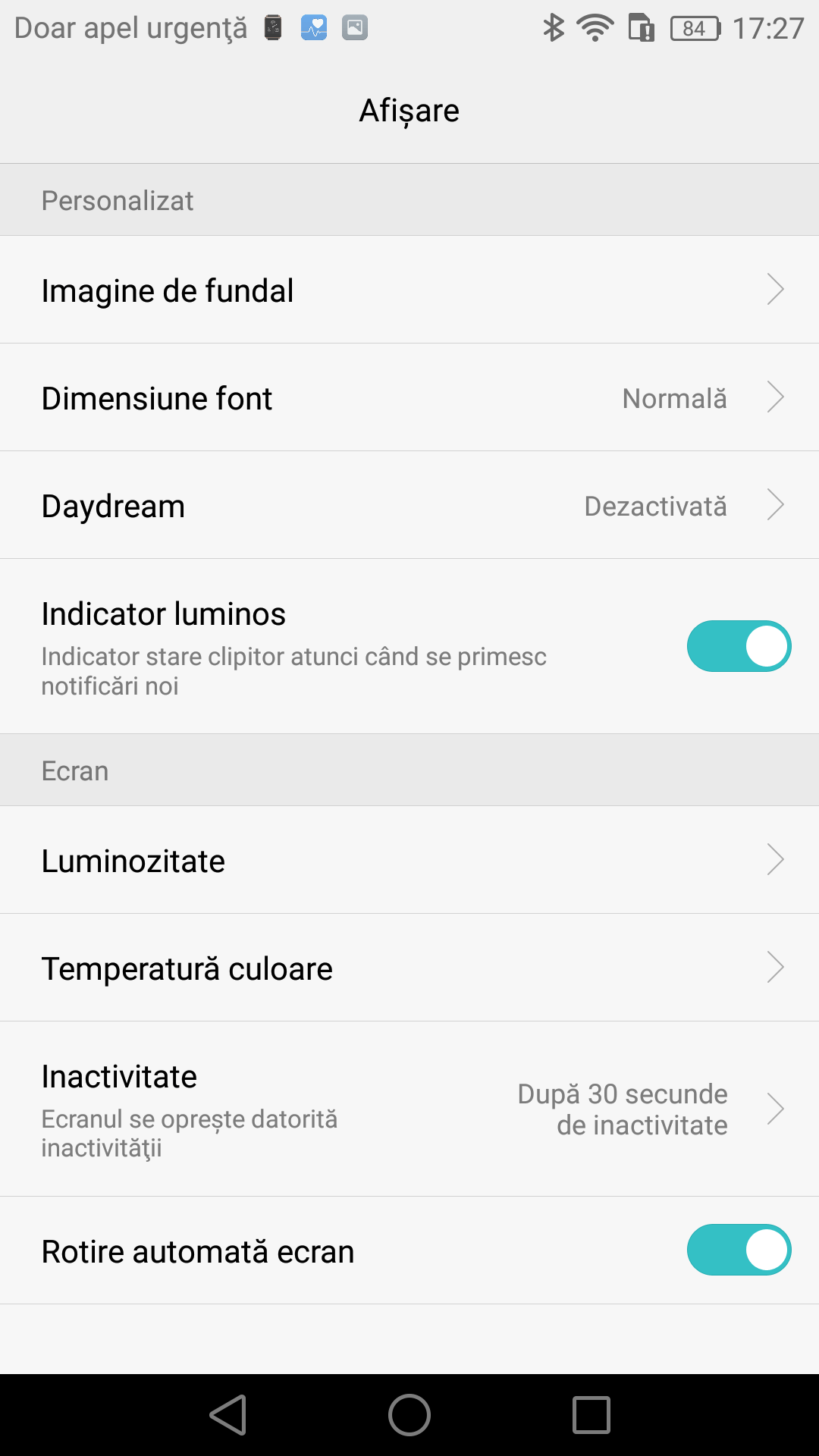Open Dimensiune font option

tap(409, 397)
